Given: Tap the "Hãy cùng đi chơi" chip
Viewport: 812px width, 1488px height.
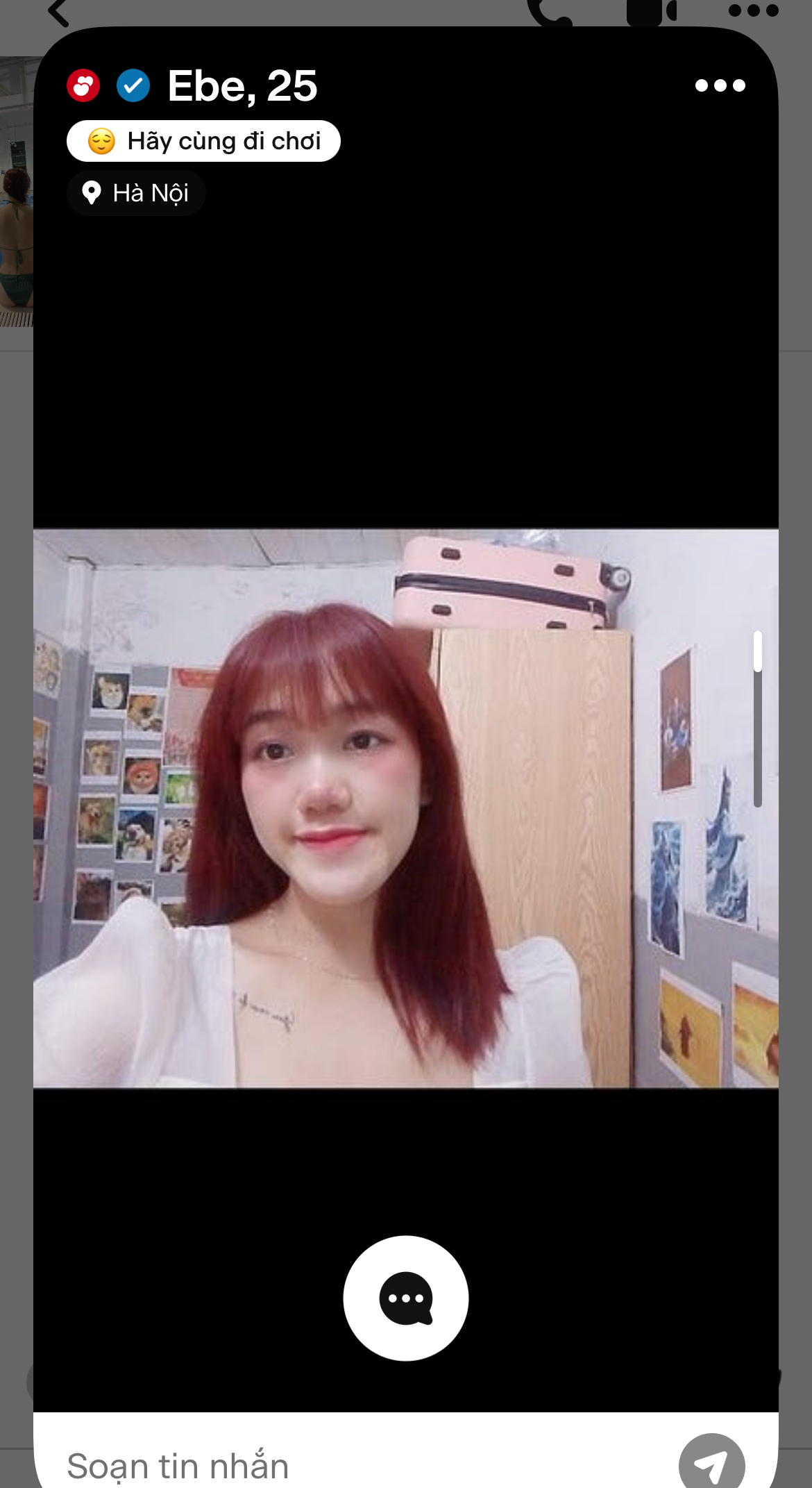Looking at the screenshot, I should (203, 141).
